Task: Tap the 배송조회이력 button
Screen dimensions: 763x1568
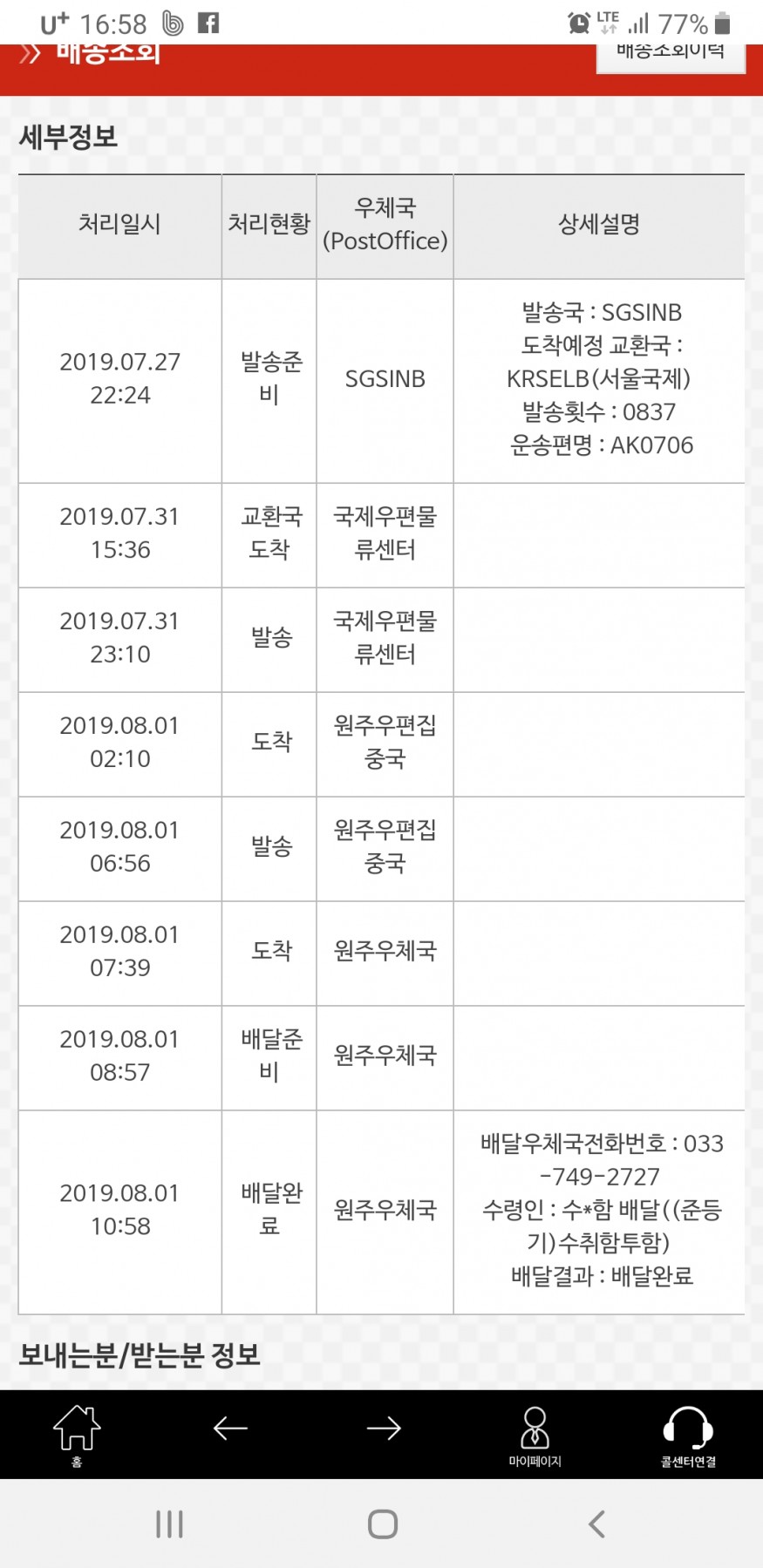Action: [670, 56]
